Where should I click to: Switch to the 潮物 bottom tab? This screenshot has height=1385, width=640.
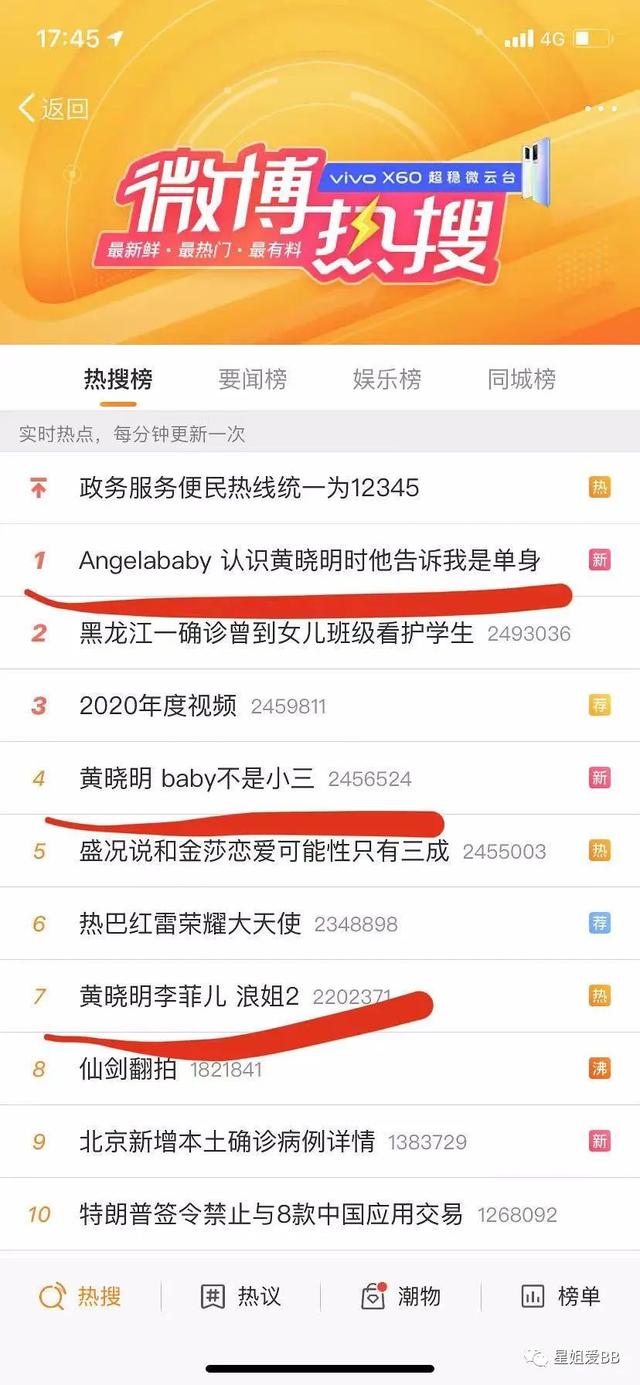[x=400, y=1297]
